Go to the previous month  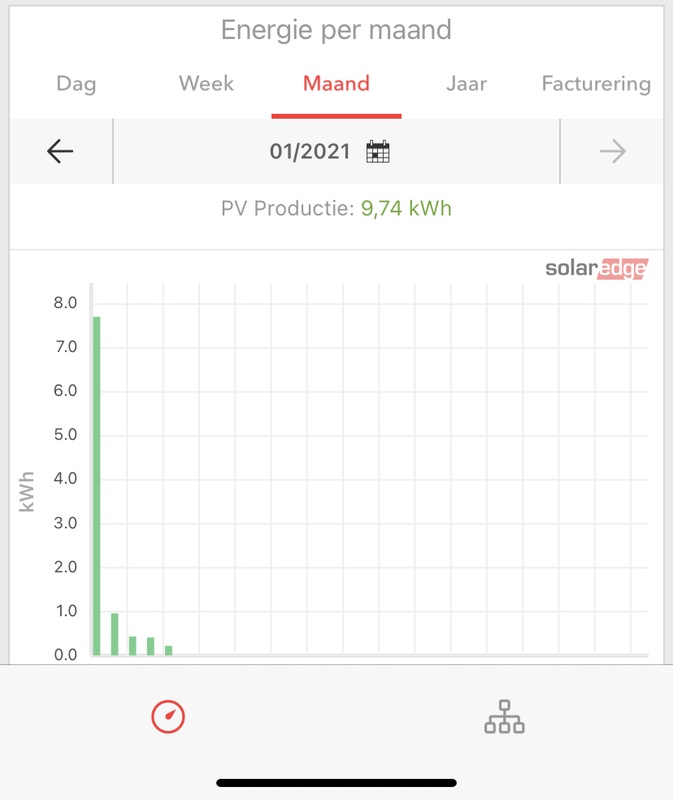point(61,152)
